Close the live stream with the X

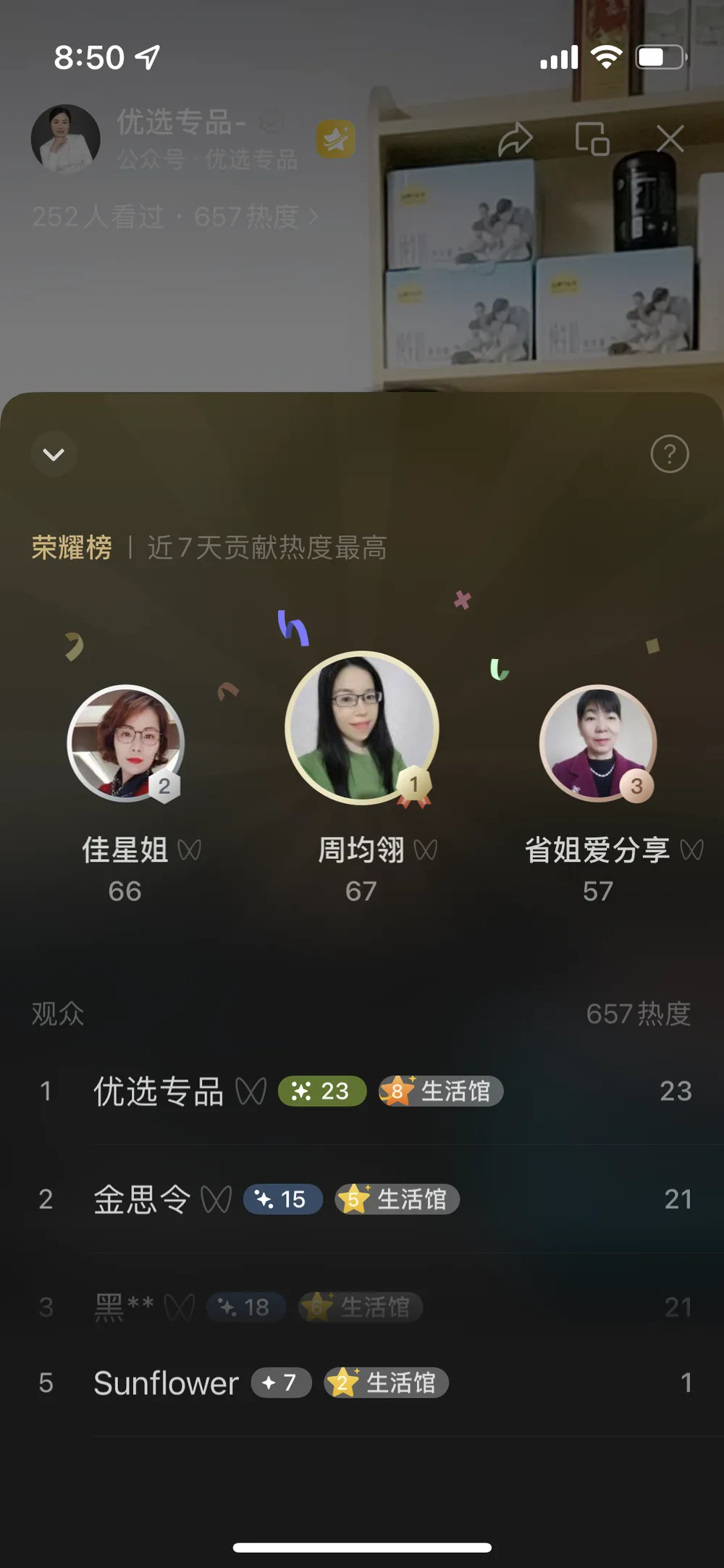coord(670,138)
